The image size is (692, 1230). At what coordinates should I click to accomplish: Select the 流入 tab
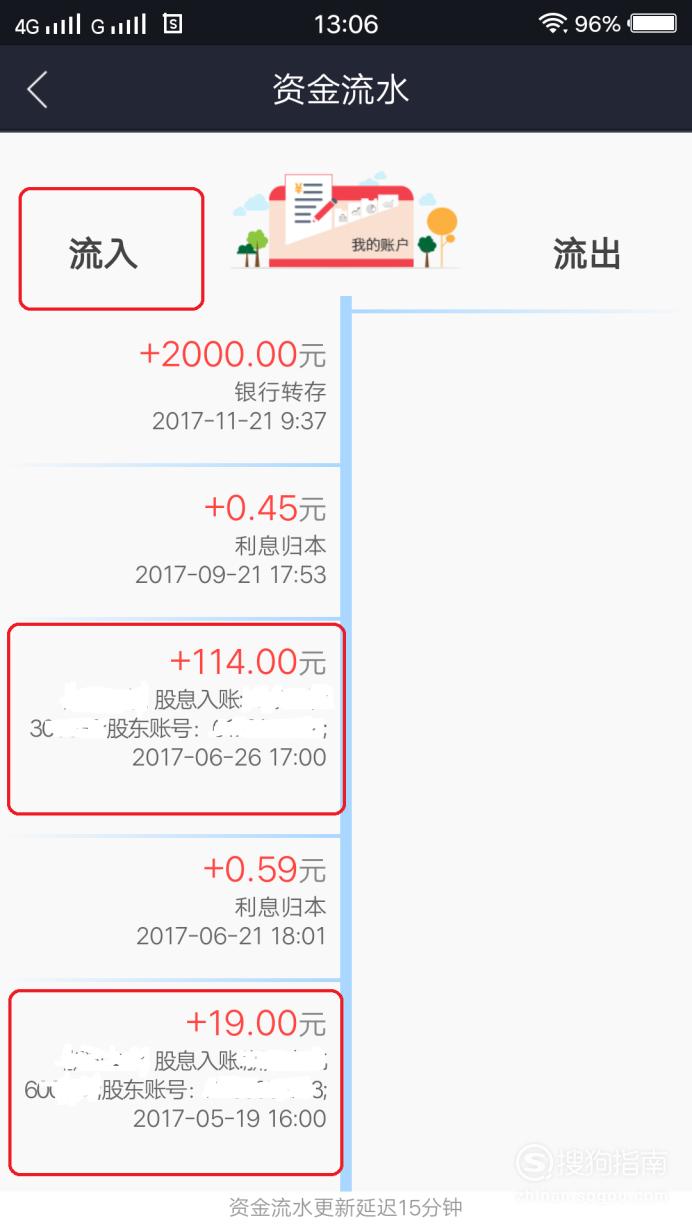(x=103, y=254)
